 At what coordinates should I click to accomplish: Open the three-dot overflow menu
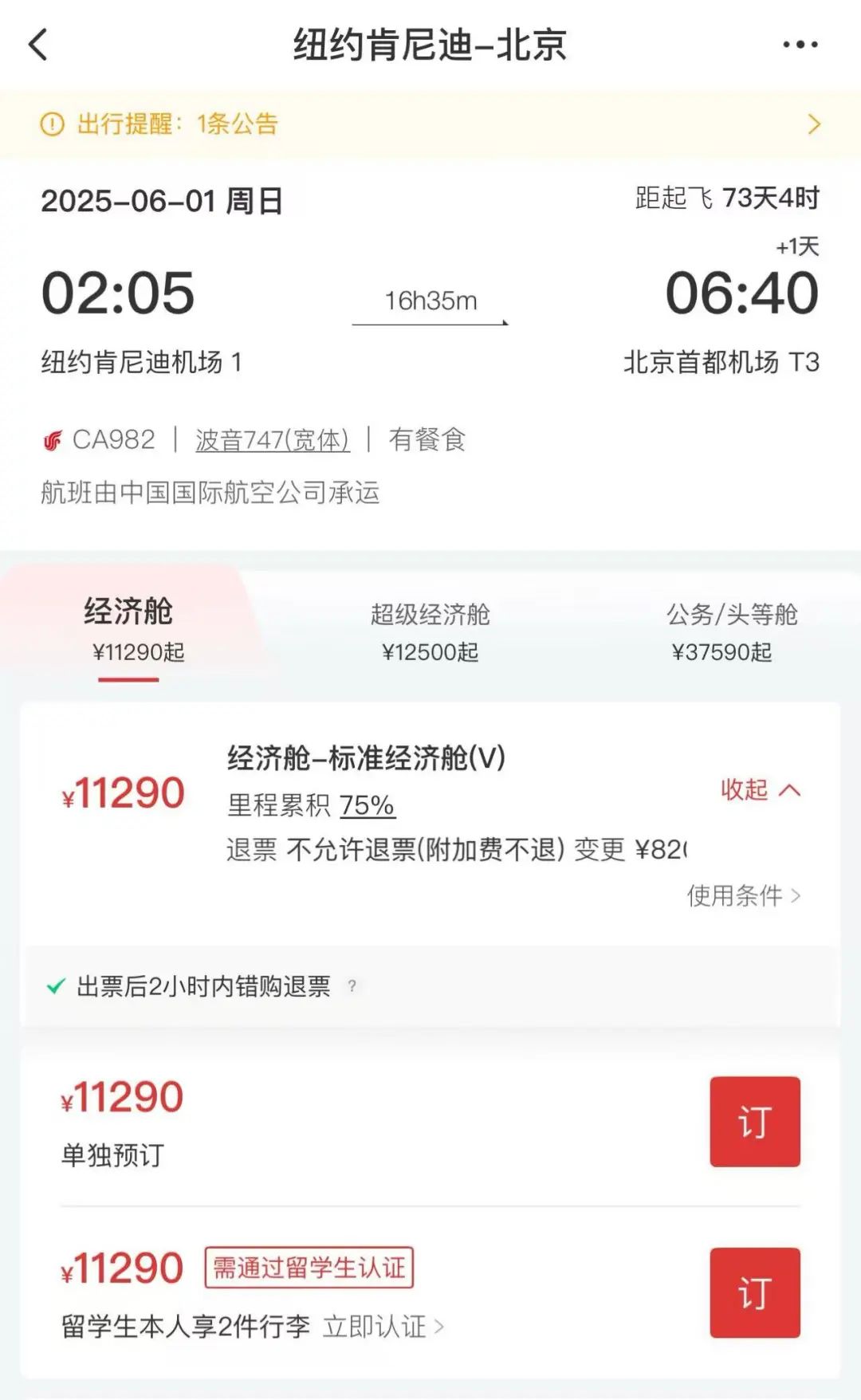(800, 45)
